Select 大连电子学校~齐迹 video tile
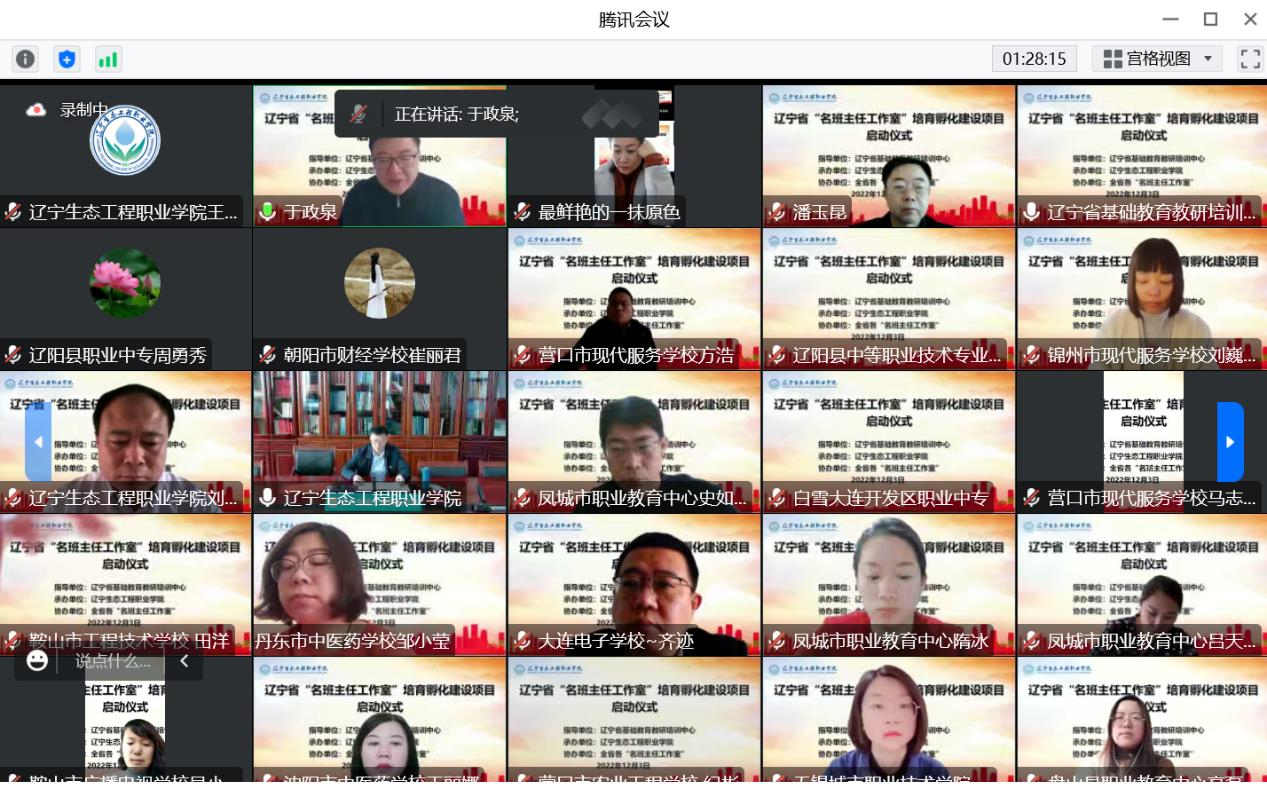 (x=634, y=585)
